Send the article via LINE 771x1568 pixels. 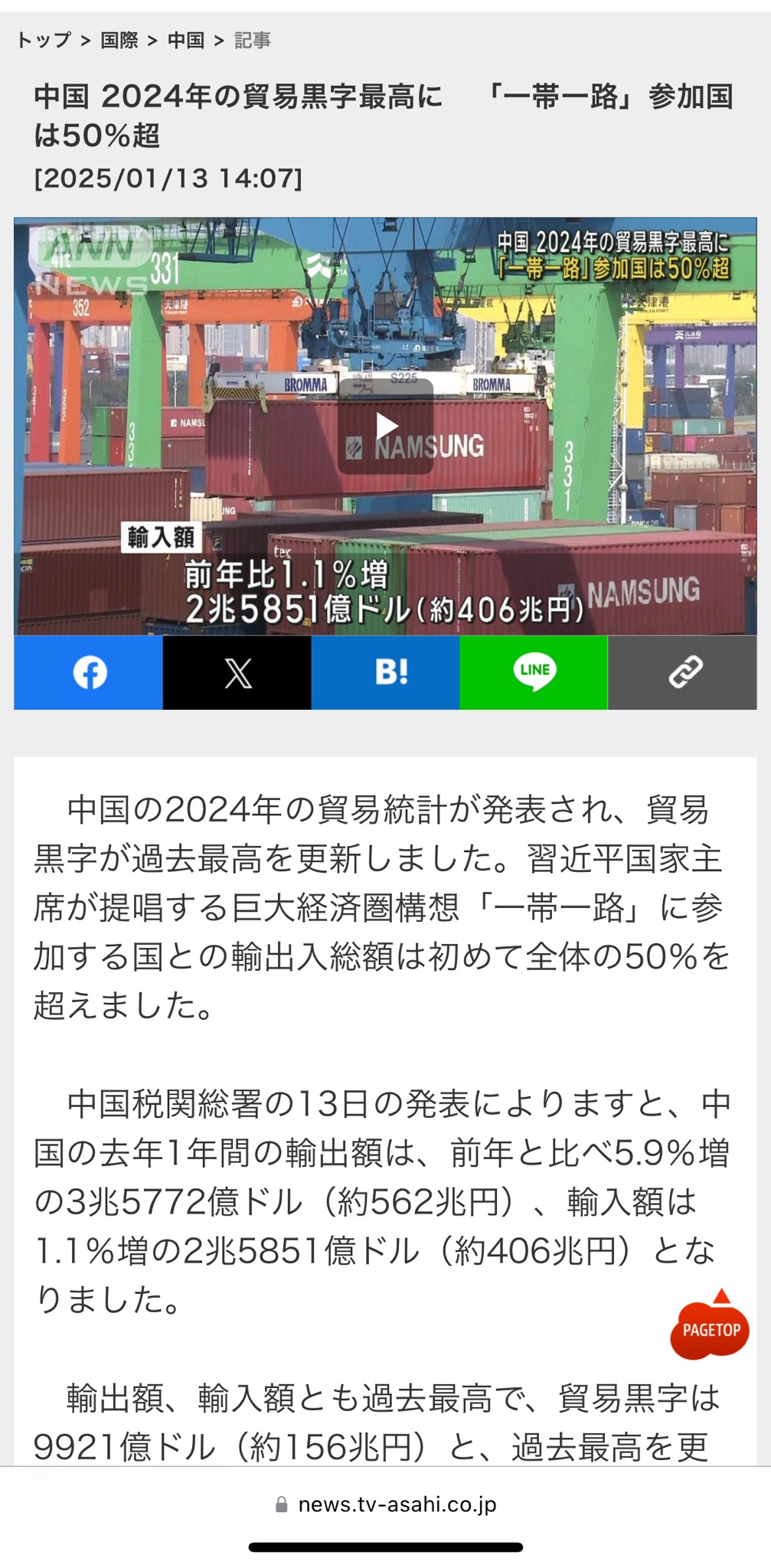pyautogui.click(x=534, y=672)
